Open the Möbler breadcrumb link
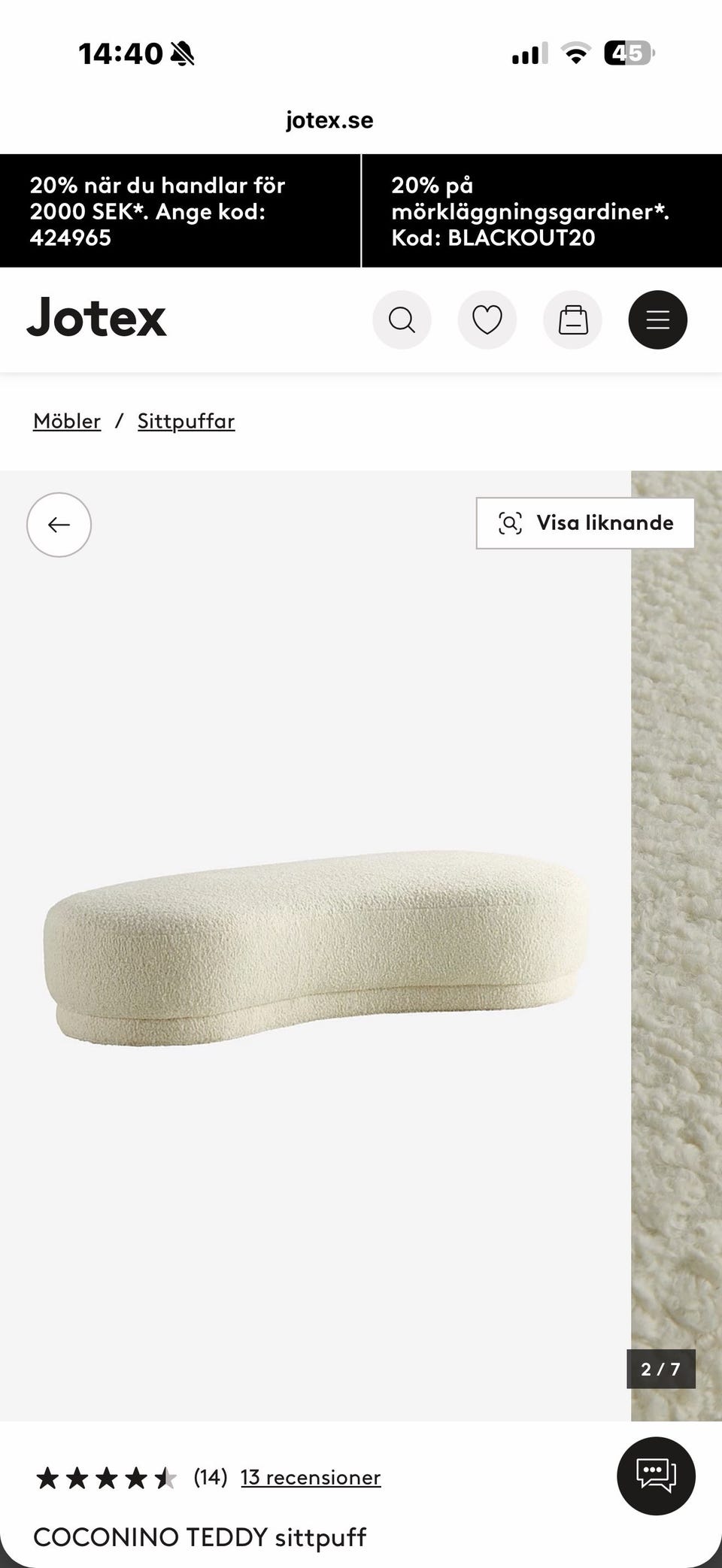Screen dimensions: 722x1568 [67, 421]
